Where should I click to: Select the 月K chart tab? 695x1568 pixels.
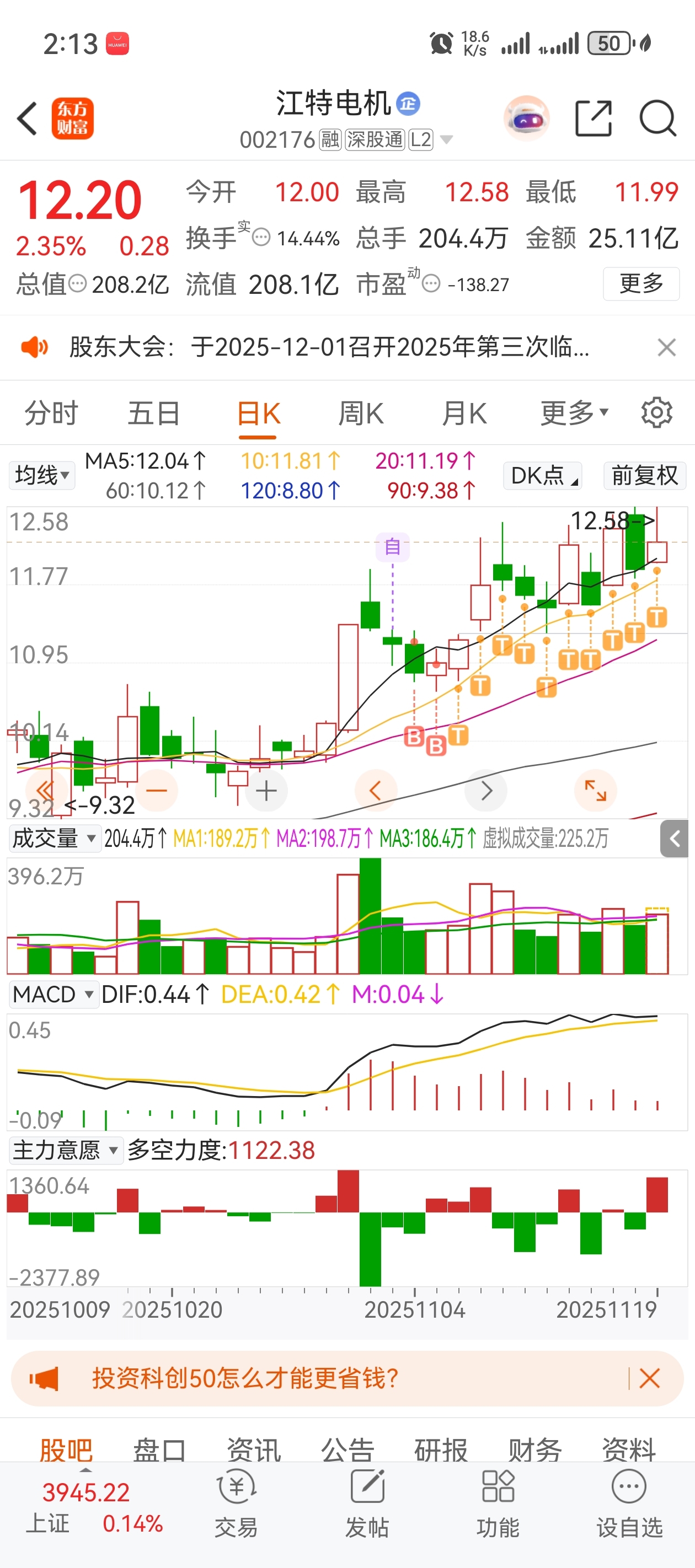point(463,414)
